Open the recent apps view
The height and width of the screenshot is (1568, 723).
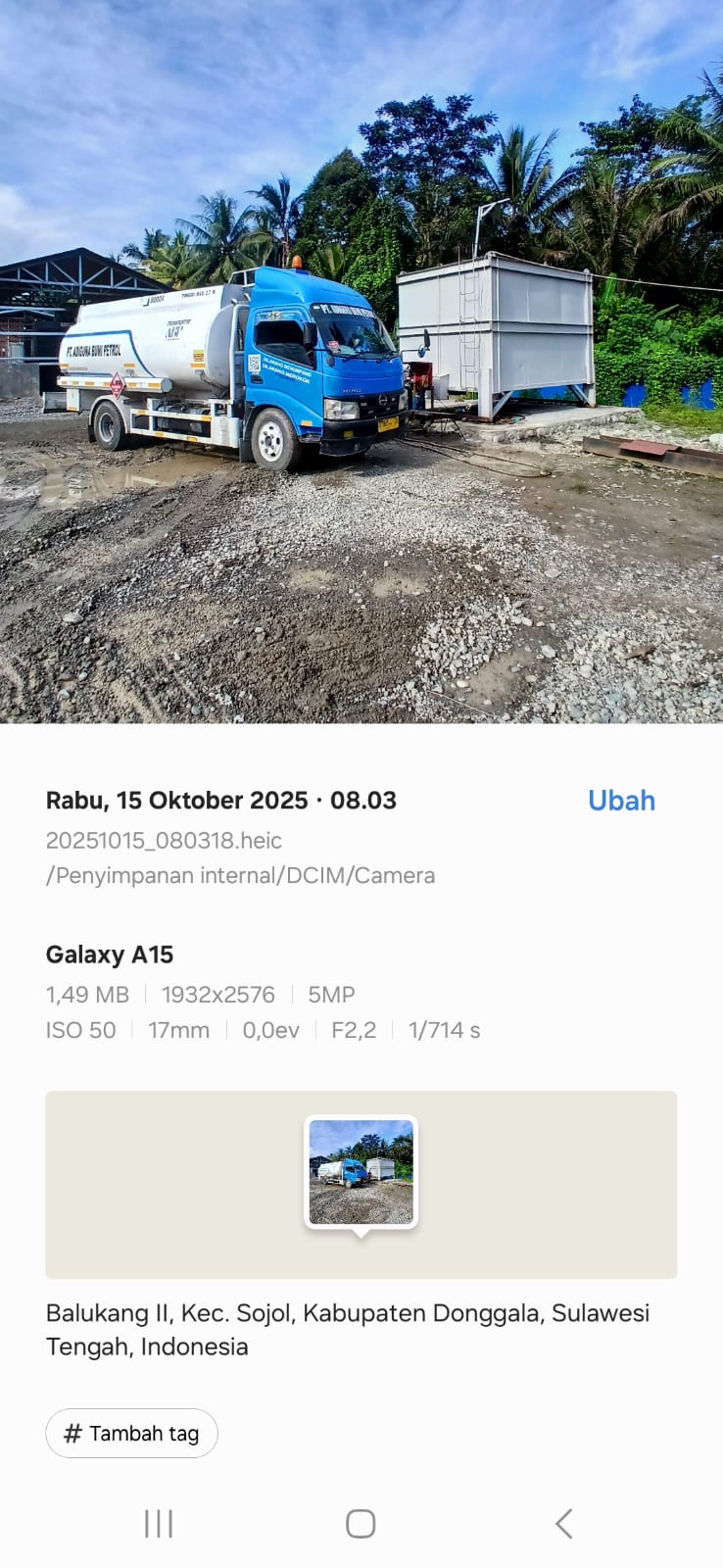[159, 1524]
